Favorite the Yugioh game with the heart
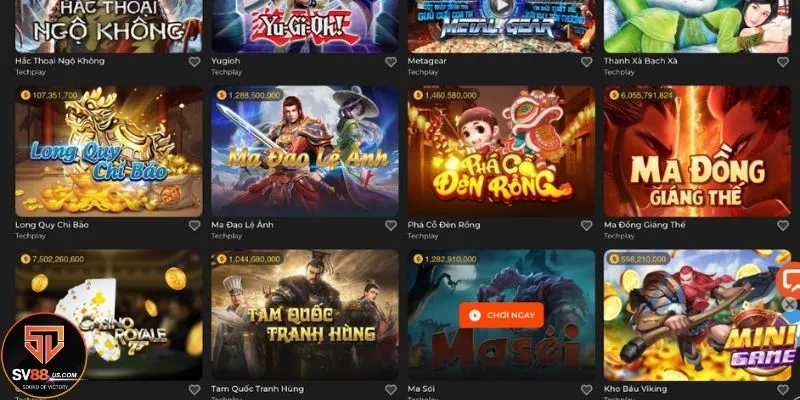The image size is (800, 400). coord(390,61)
